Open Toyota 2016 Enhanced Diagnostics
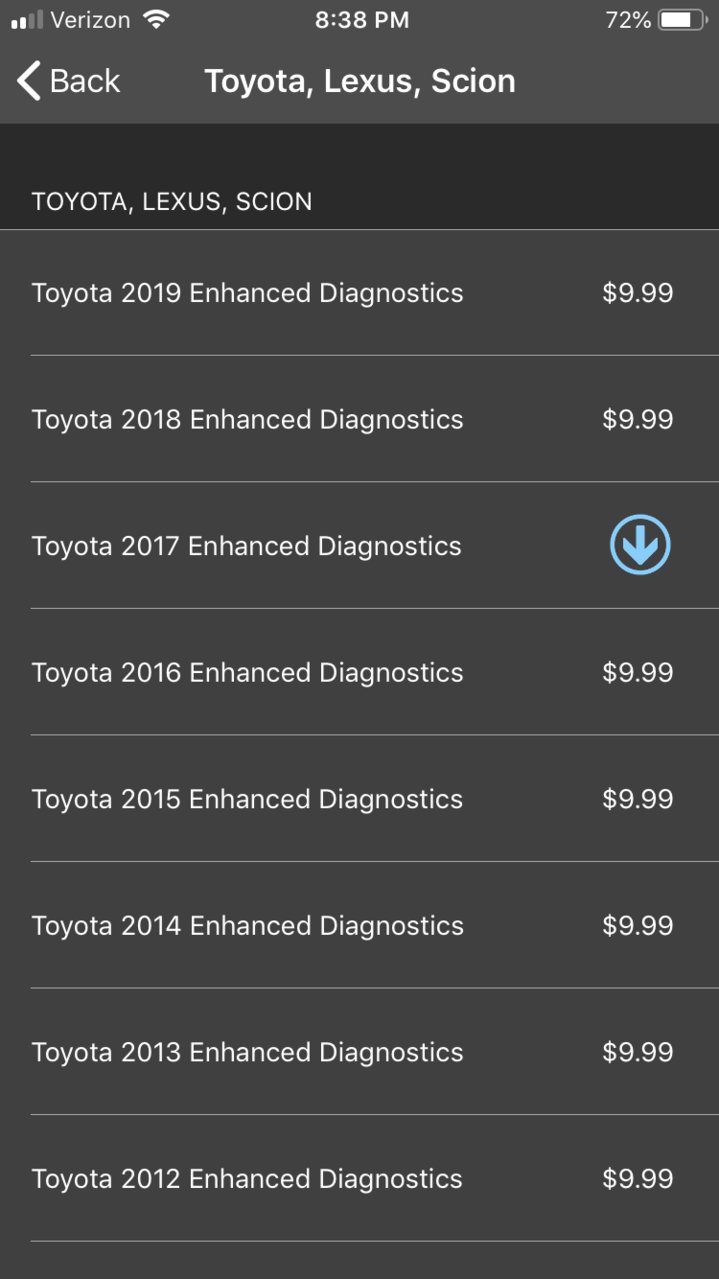Screen dimensions: 719x1279 [359, 672]
